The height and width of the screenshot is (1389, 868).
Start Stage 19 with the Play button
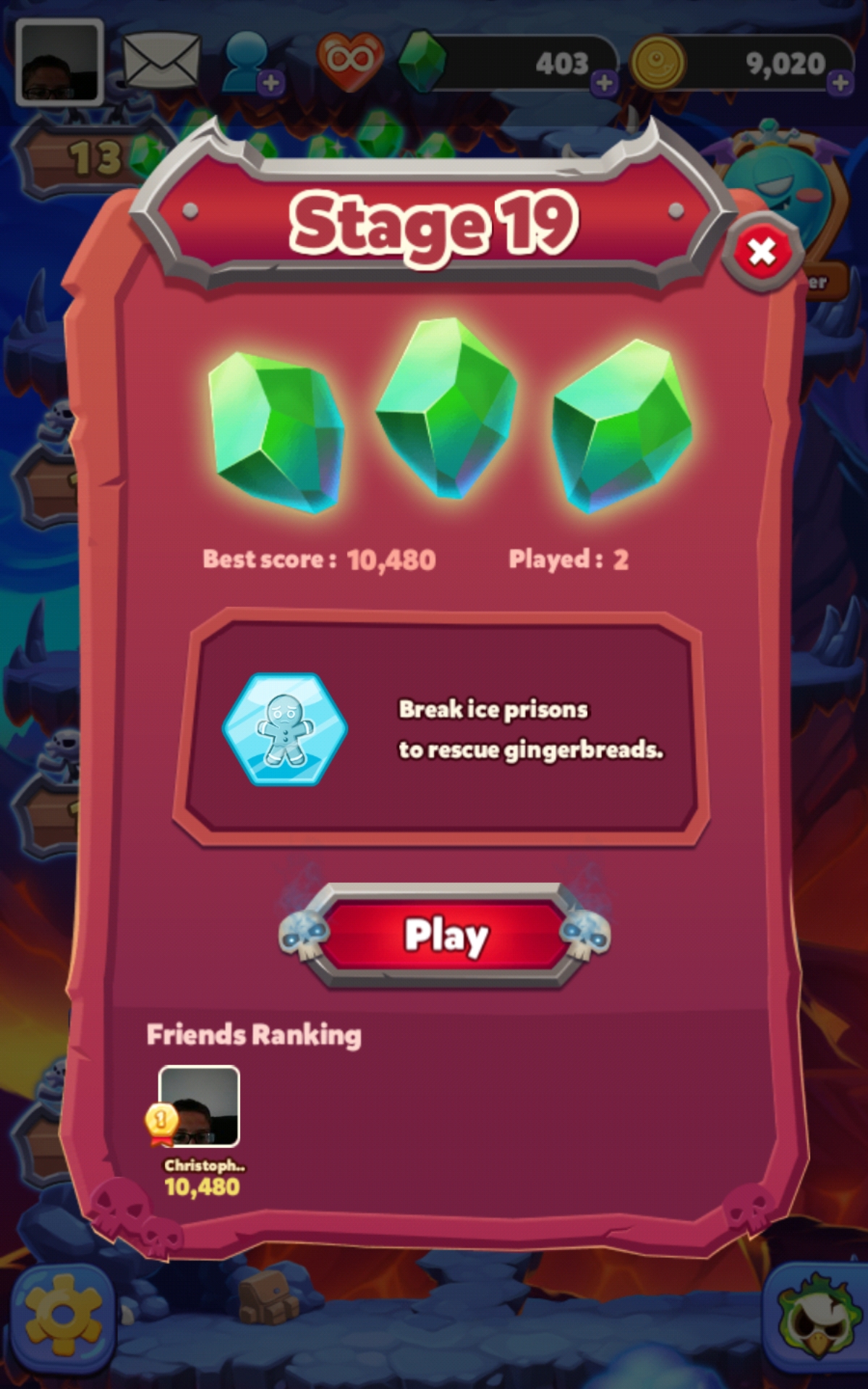(445, 935)
